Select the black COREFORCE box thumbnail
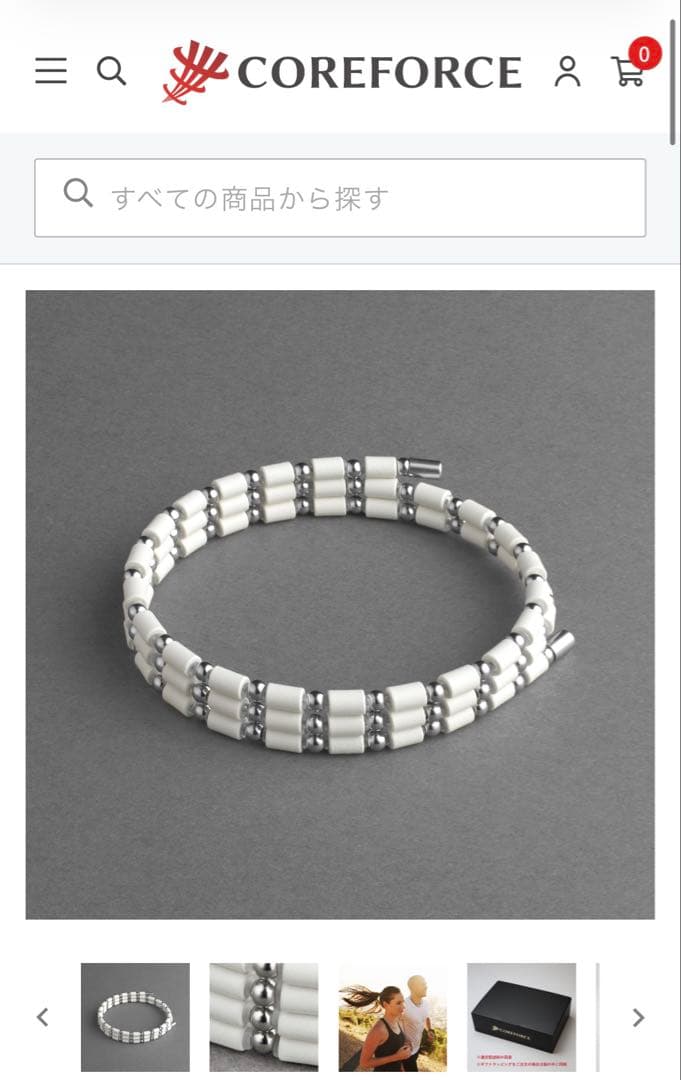The height and width of the screenshot is (1080, 681). point(521,1017)
